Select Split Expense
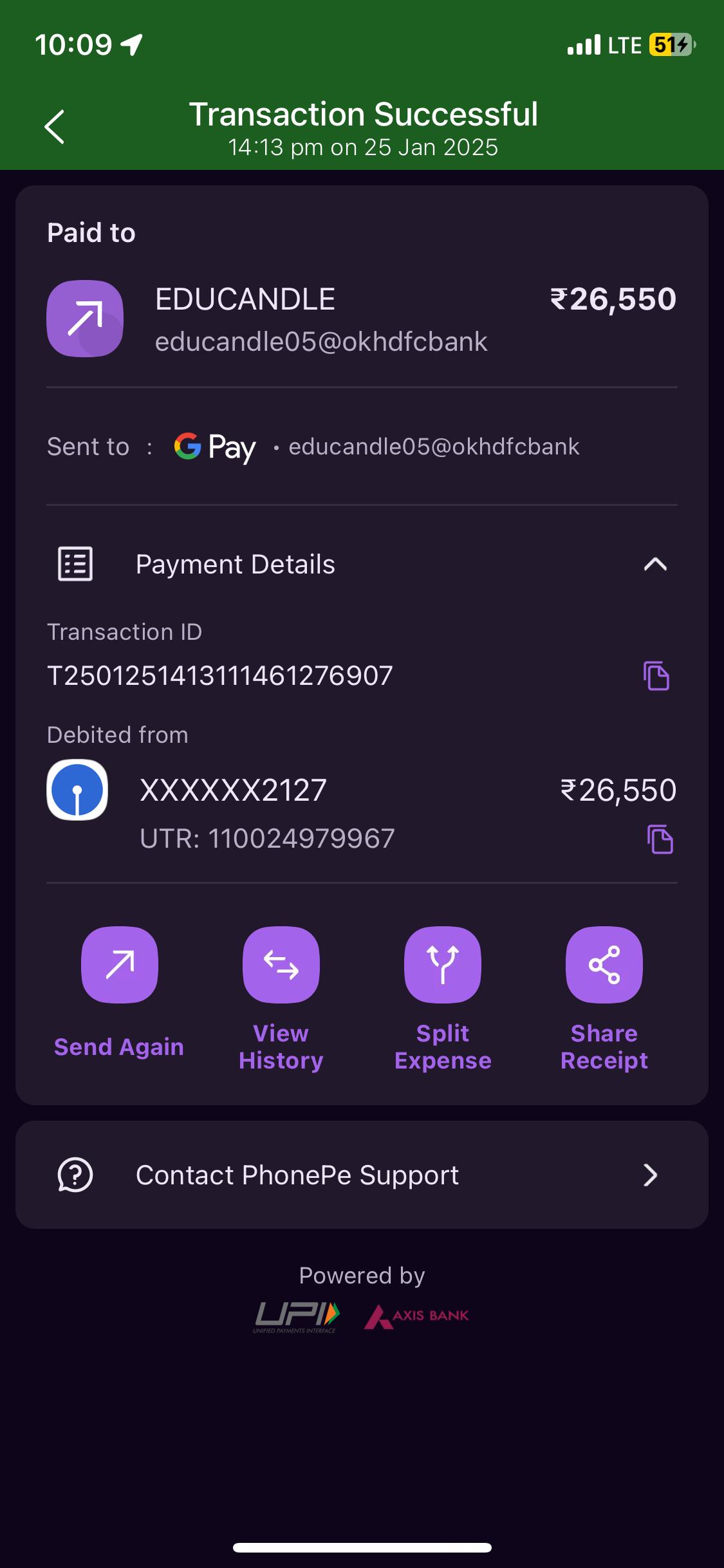This screenshot has width=724, height=1568. click(x=443, y=965)
